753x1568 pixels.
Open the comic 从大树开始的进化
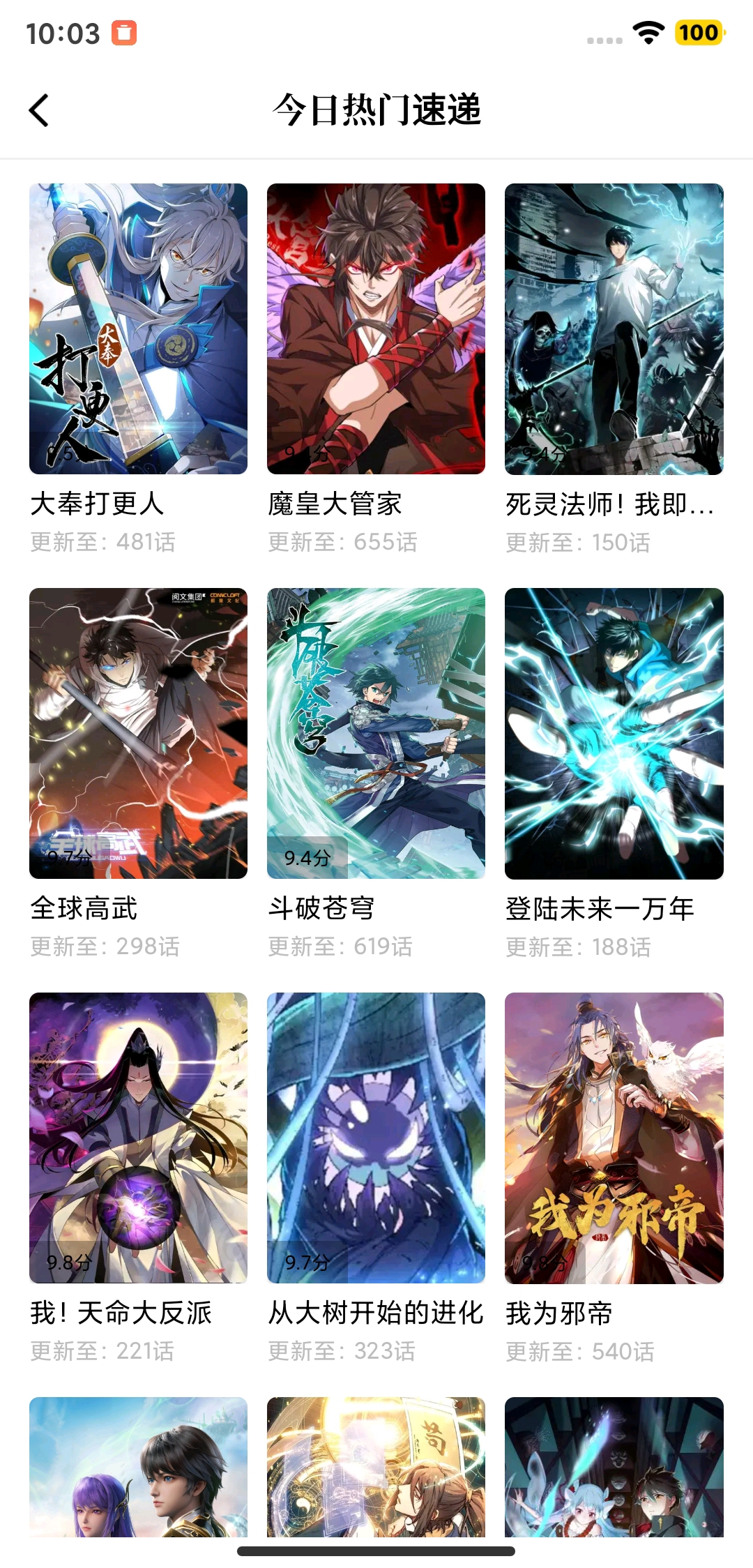376,1138
